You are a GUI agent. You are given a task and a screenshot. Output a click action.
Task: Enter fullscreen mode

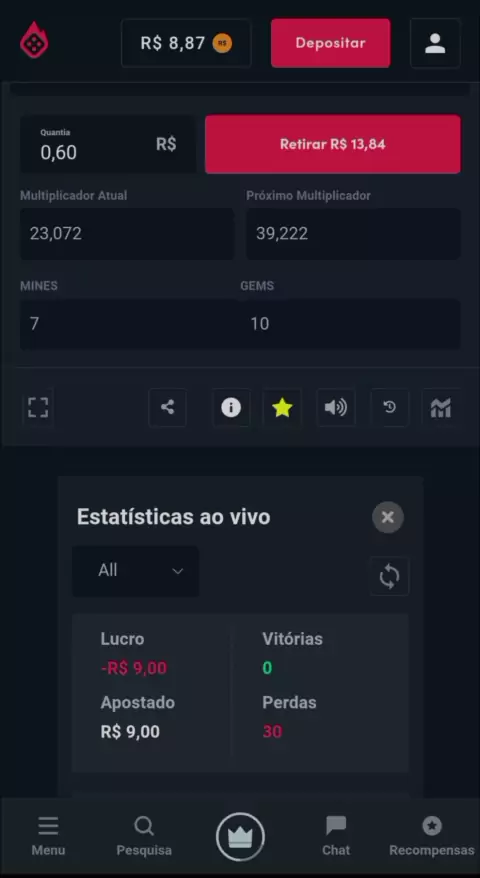[x=38, y=408]
